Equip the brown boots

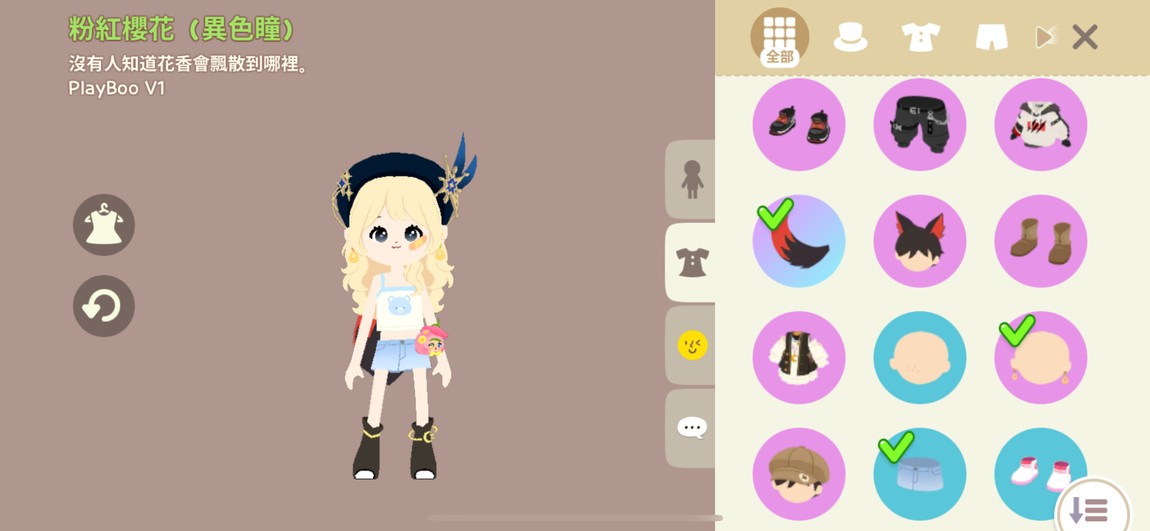pos(1040,241)
